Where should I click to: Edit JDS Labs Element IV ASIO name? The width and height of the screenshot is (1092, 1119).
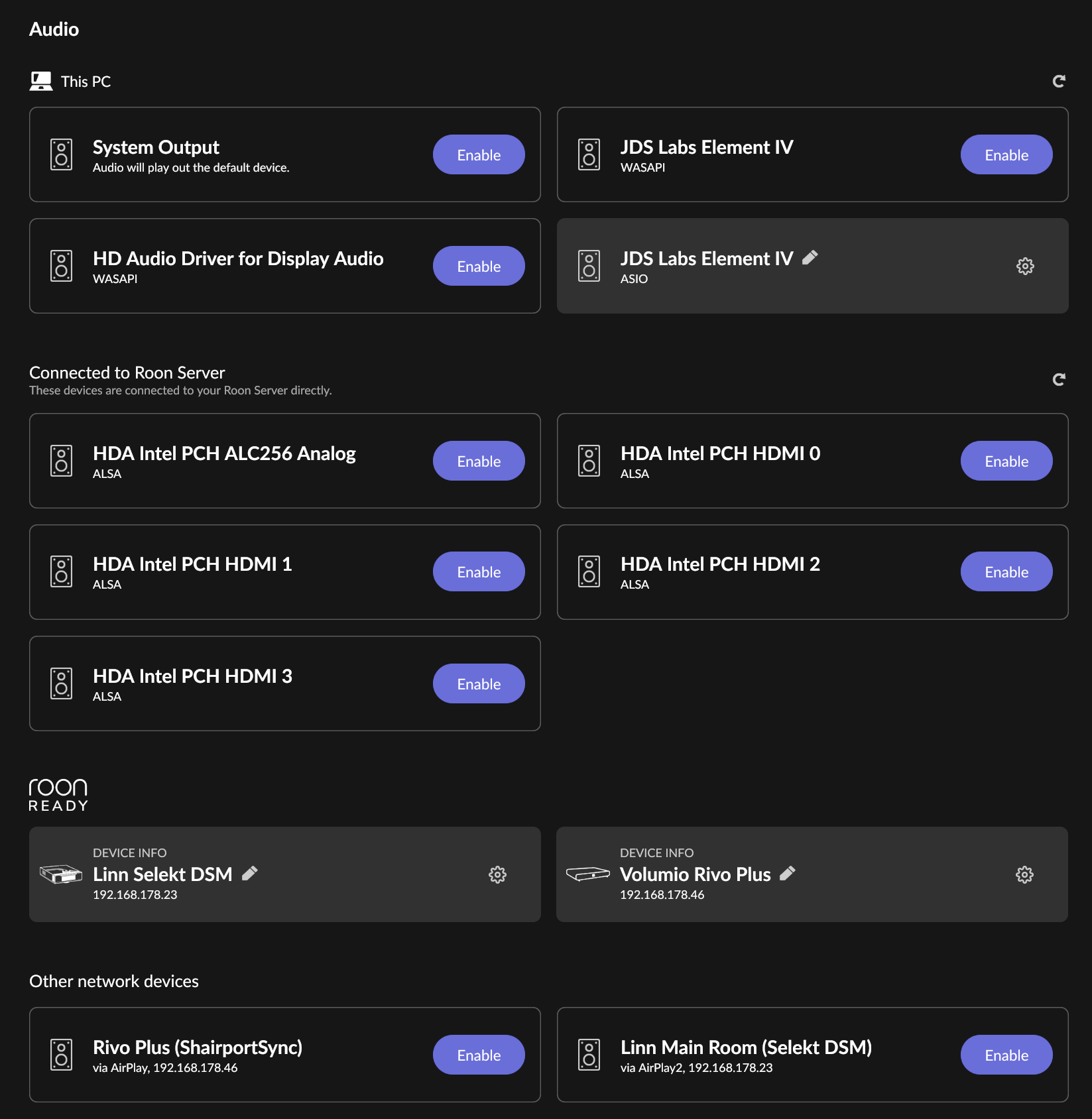(810, 258)
